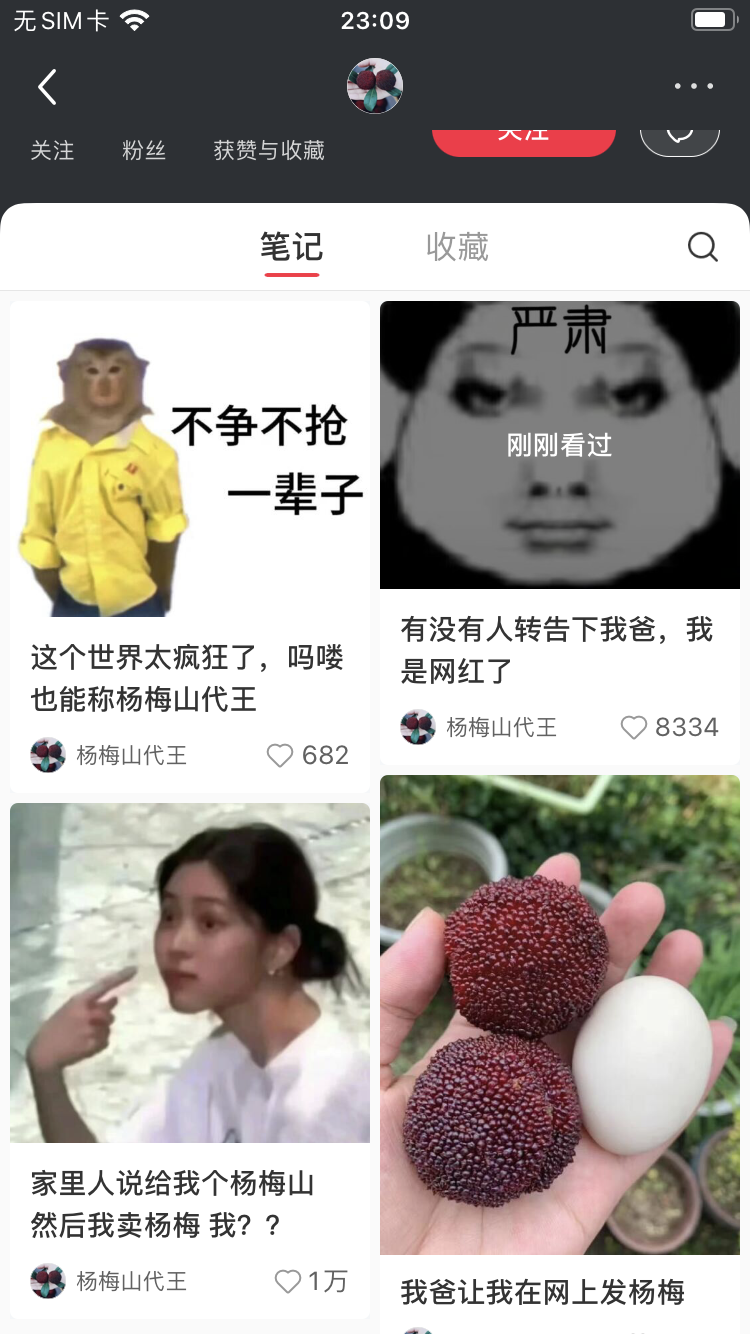Open search on the profile page
This screenshot has height=1334, width=750.
coord(702,246)
